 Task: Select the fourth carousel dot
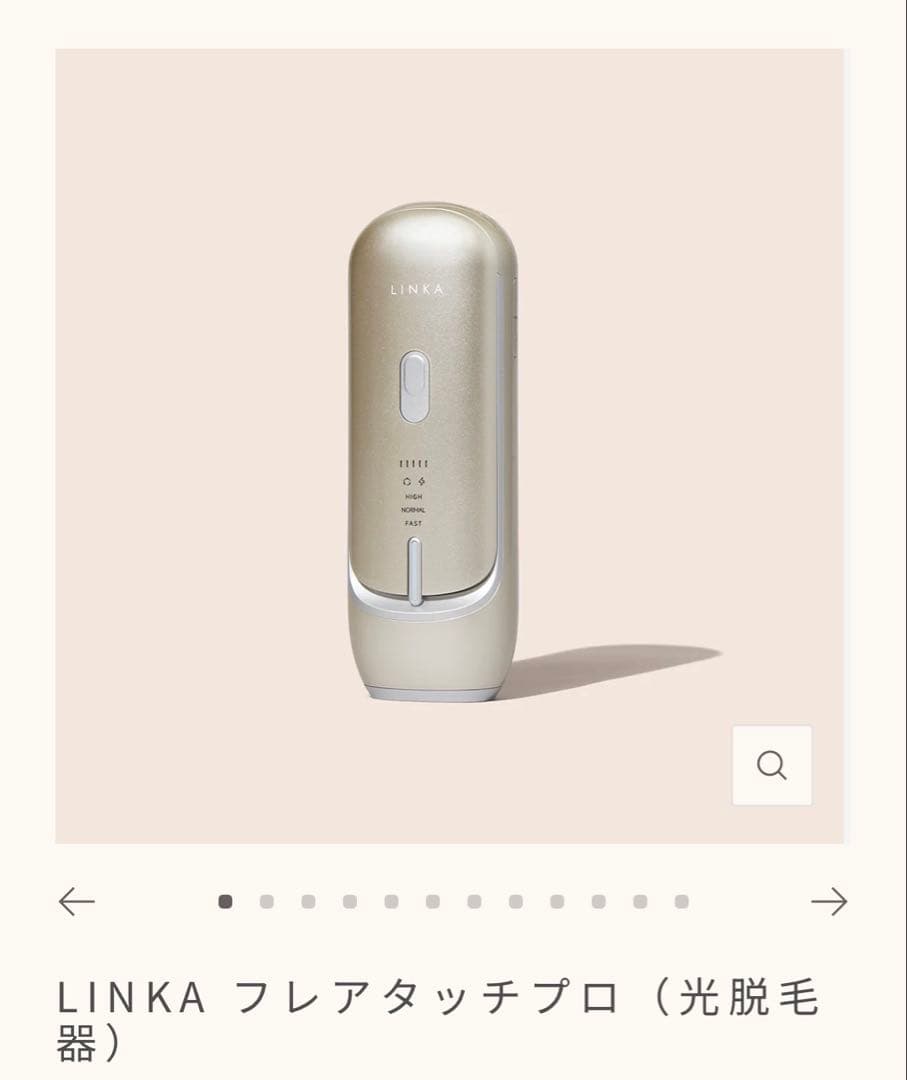coord(347,902)
